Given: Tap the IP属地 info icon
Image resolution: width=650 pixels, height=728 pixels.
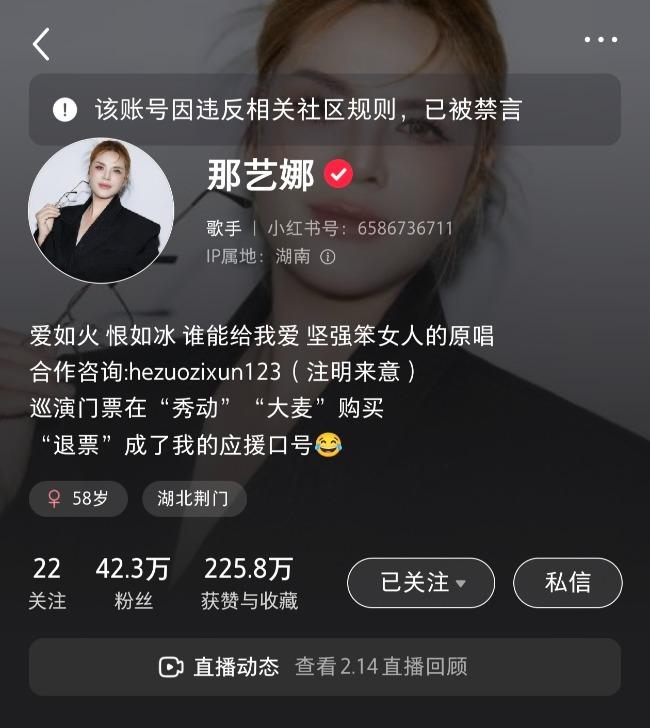Looking at the screenshot, I should pos(328,256).
